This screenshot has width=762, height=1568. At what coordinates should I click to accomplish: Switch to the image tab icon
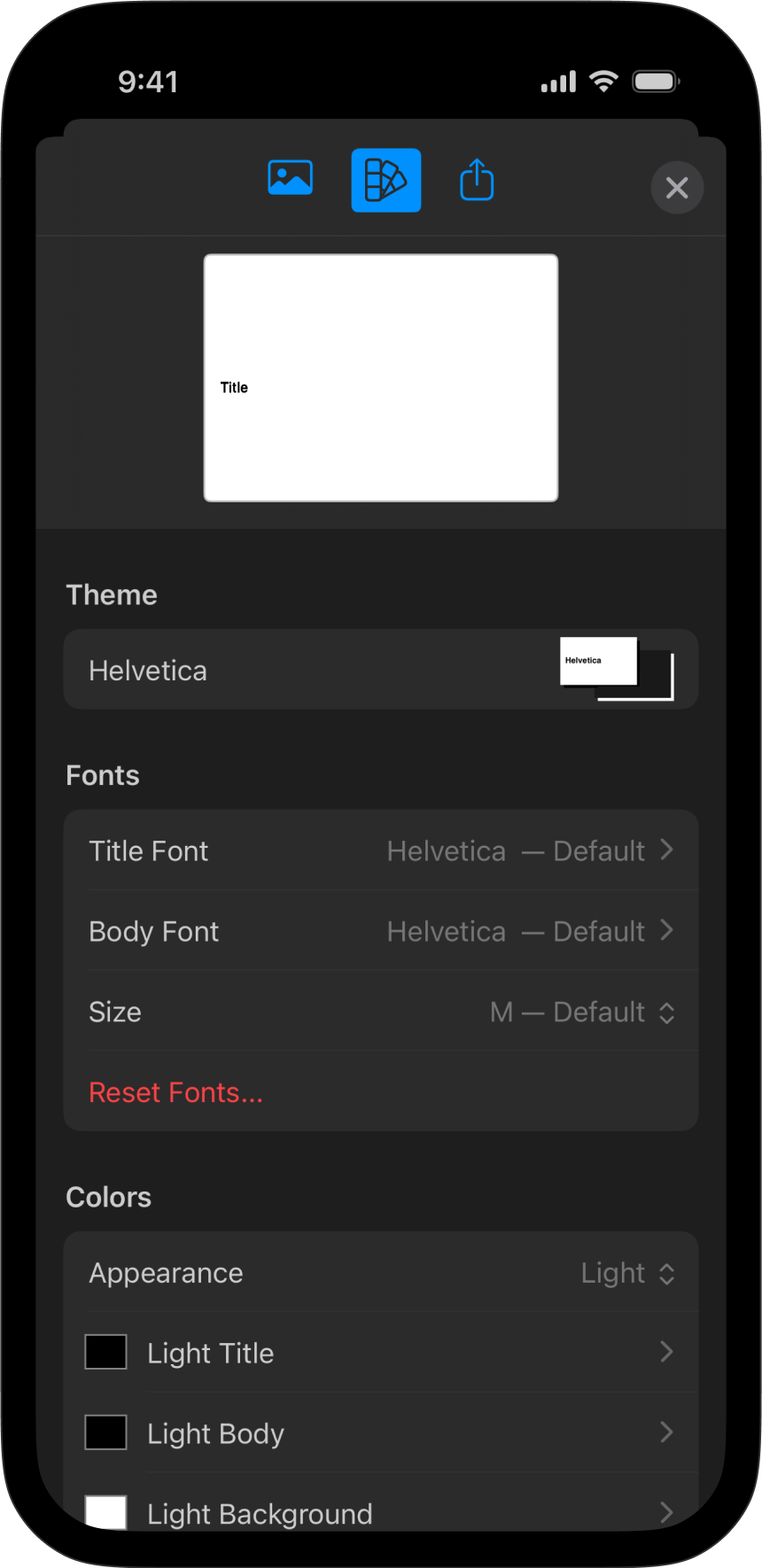[290, 178]
